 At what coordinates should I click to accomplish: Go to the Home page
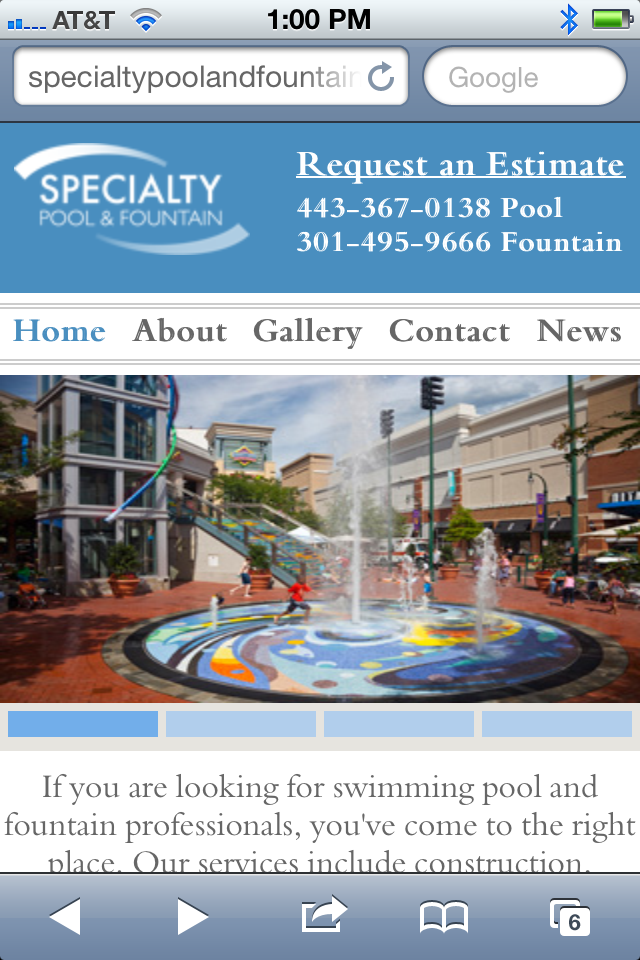coord(59,331)
